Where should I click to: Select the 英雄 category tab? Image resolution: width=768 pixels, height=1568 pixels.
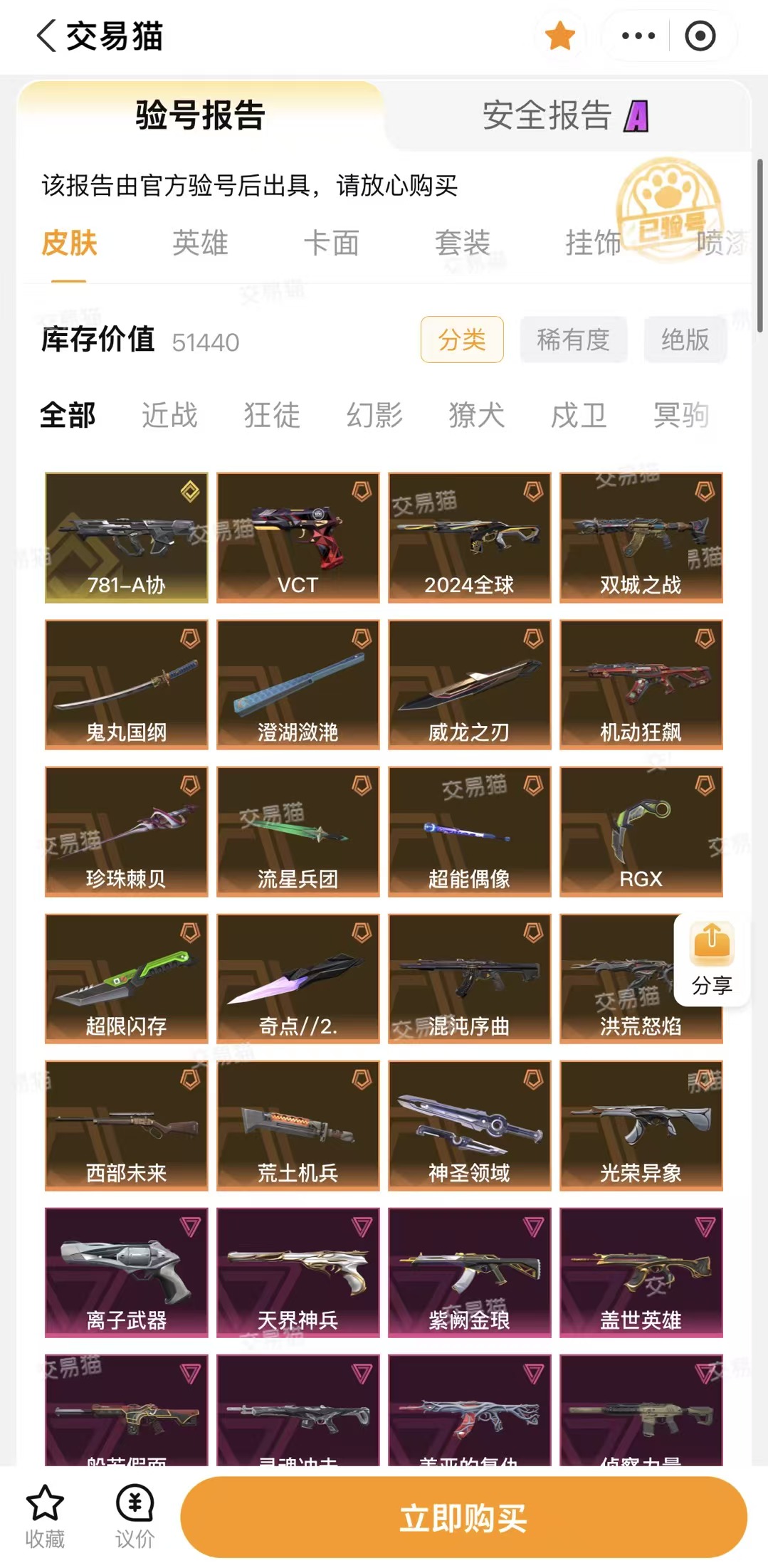pyautogui.click(x=200, y=243)
